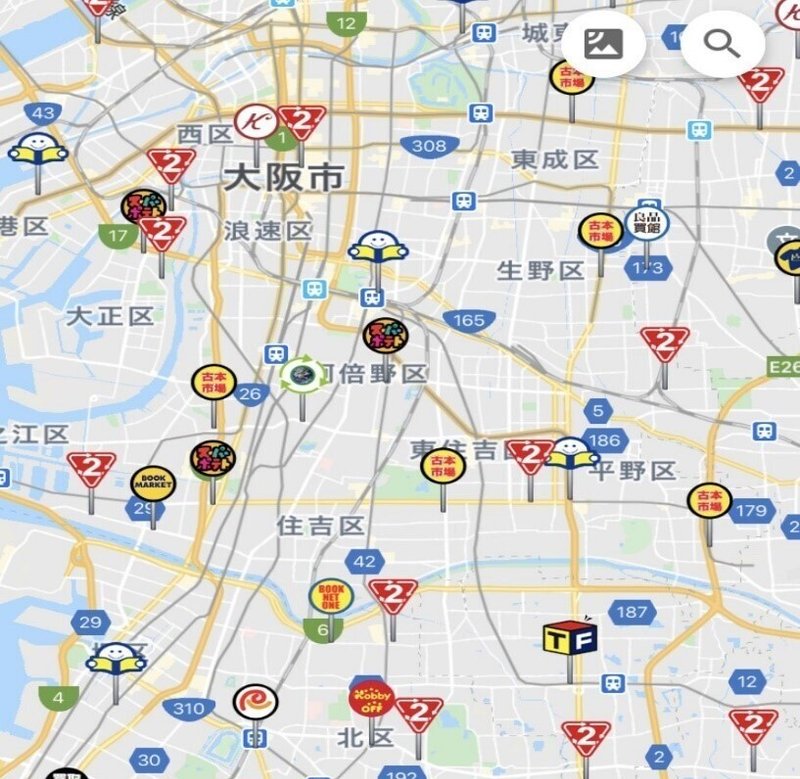800x779 pixels.
Task: Open the BOOK MARKET map pin
Action: (153, 482)
